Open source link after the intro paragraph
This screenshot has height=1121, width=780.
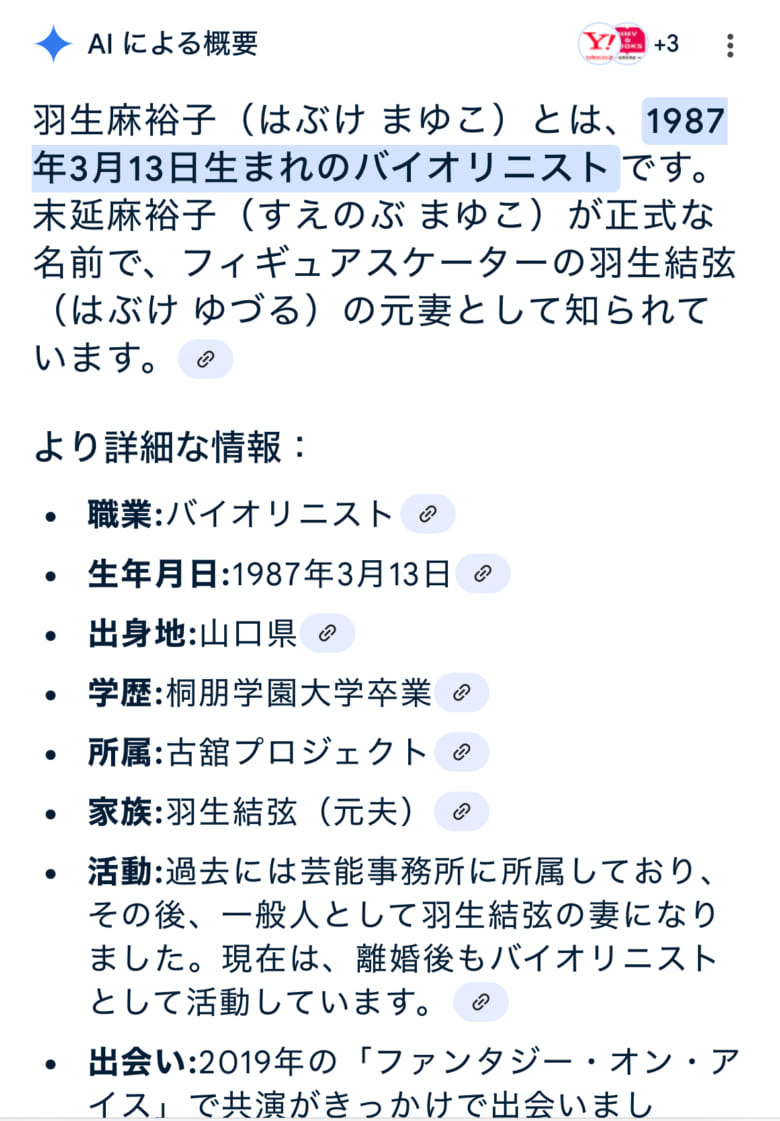click(205, 360)
